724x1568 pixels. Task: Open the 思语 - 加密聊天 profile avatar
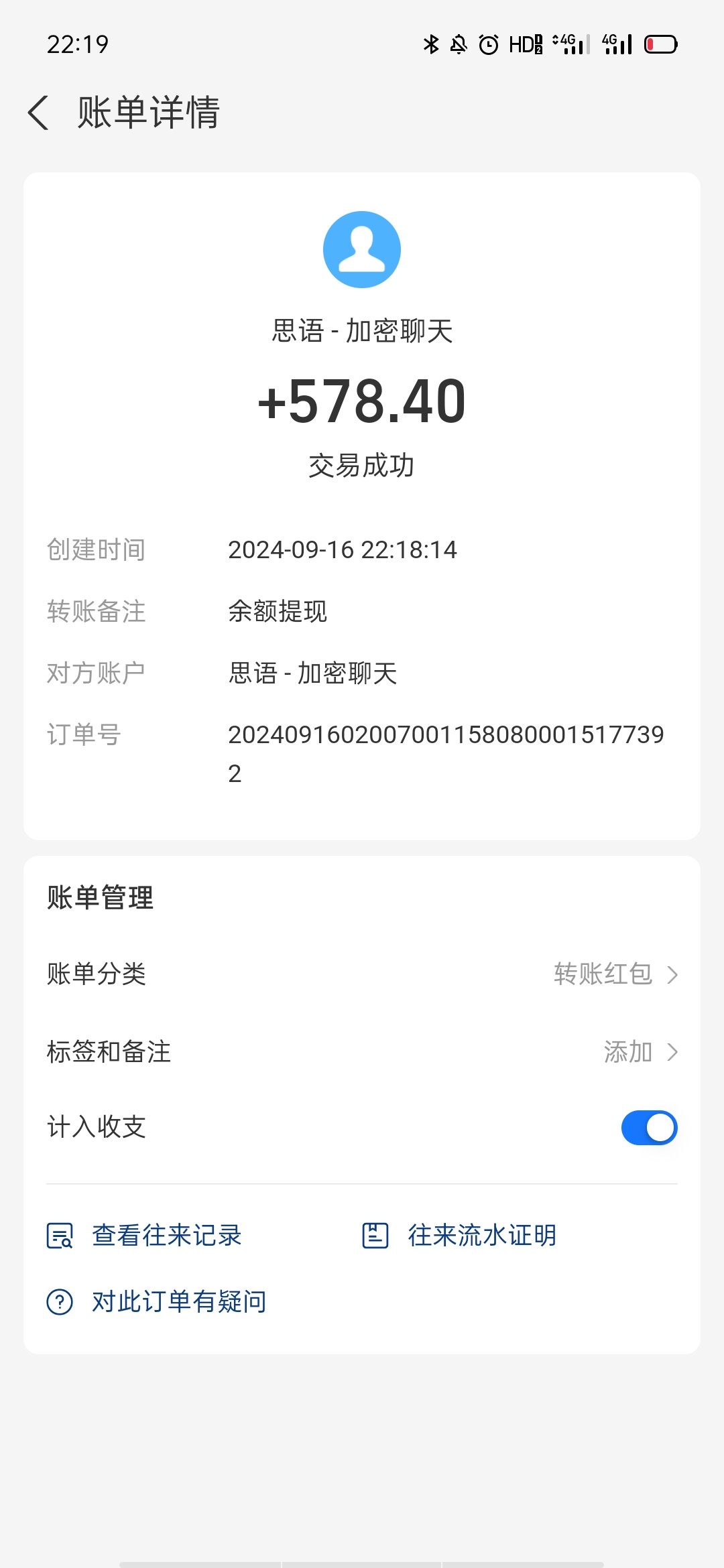click(x=362, y=249)
